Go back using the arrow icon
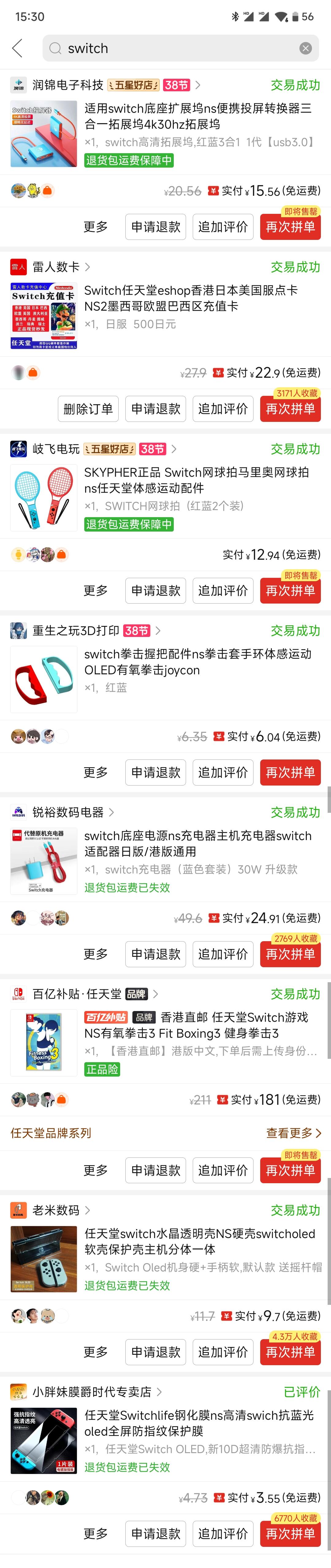Viewport: 331px width, 1568px height. (18, 48)
